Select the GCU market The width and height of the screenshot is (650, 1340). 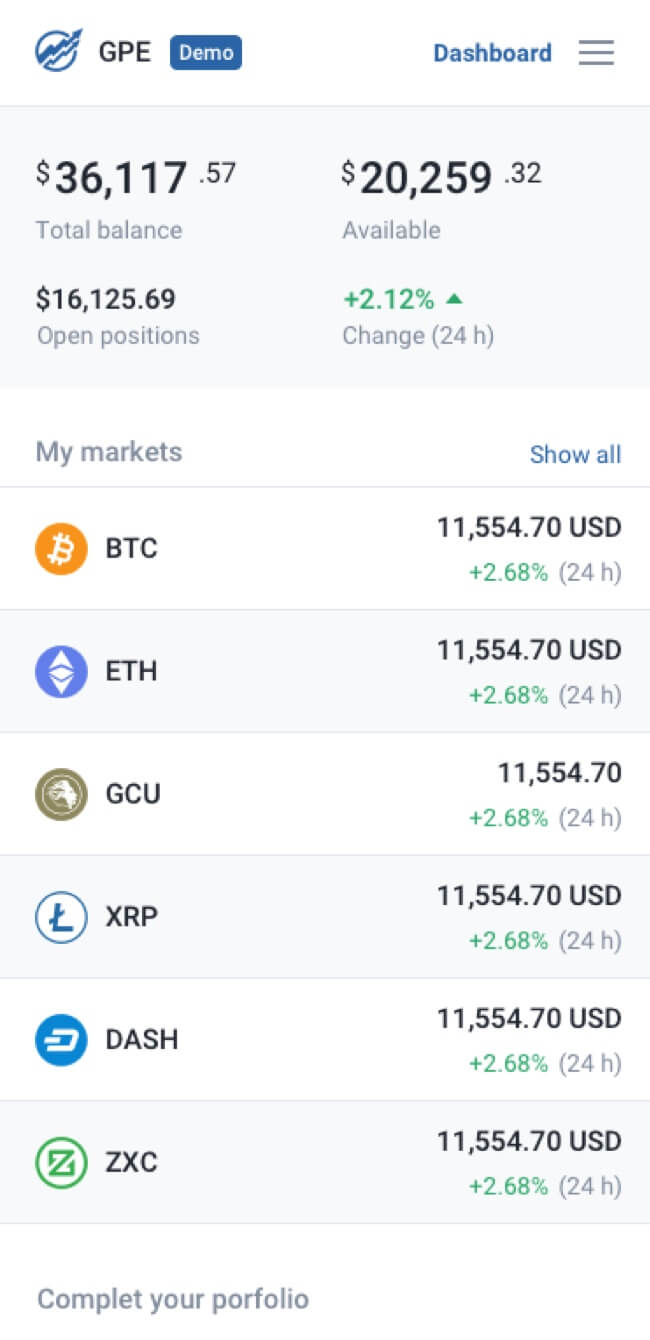click(325, 795)
